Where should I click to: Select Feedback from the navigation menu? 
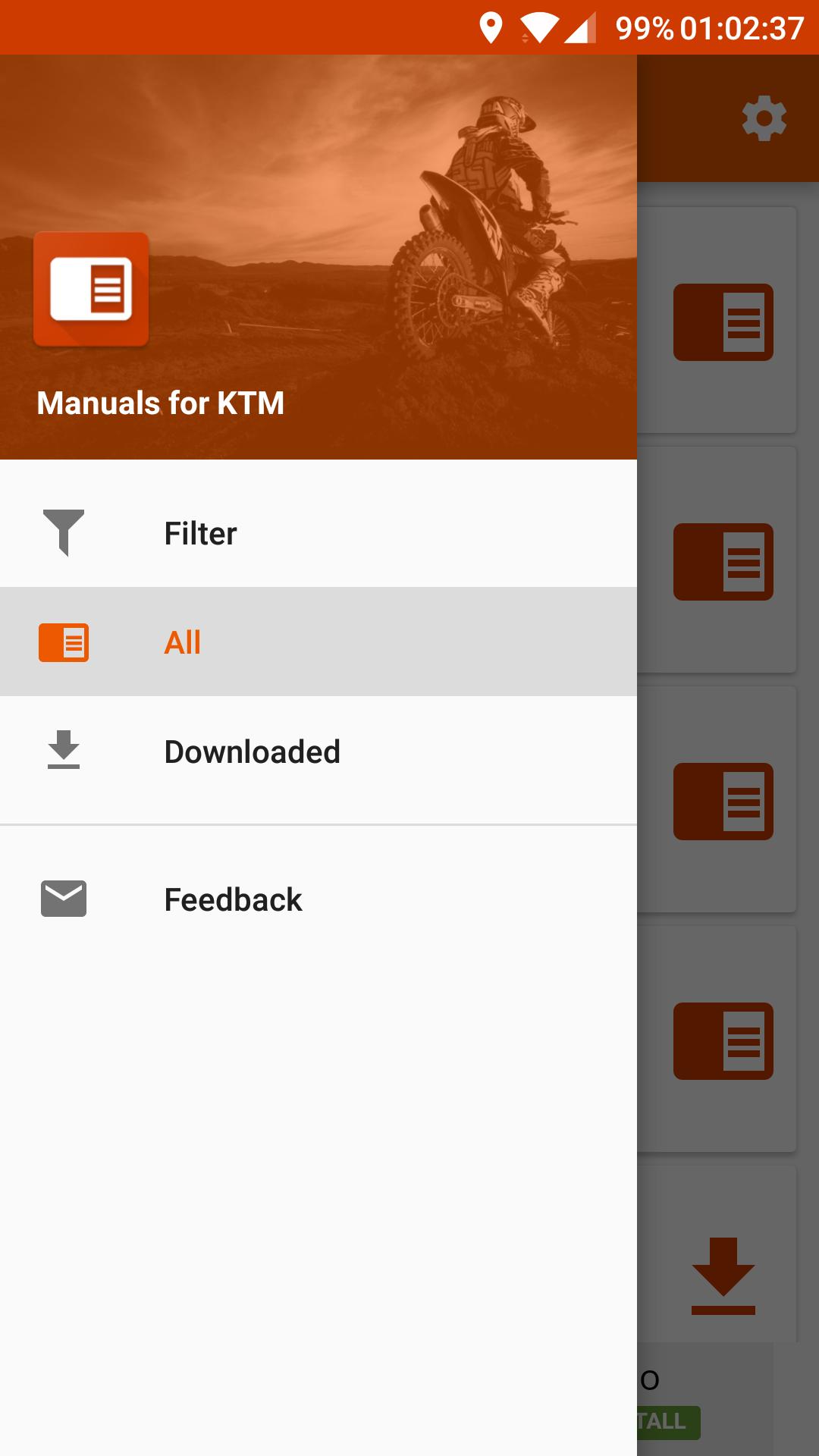[234, 900]
